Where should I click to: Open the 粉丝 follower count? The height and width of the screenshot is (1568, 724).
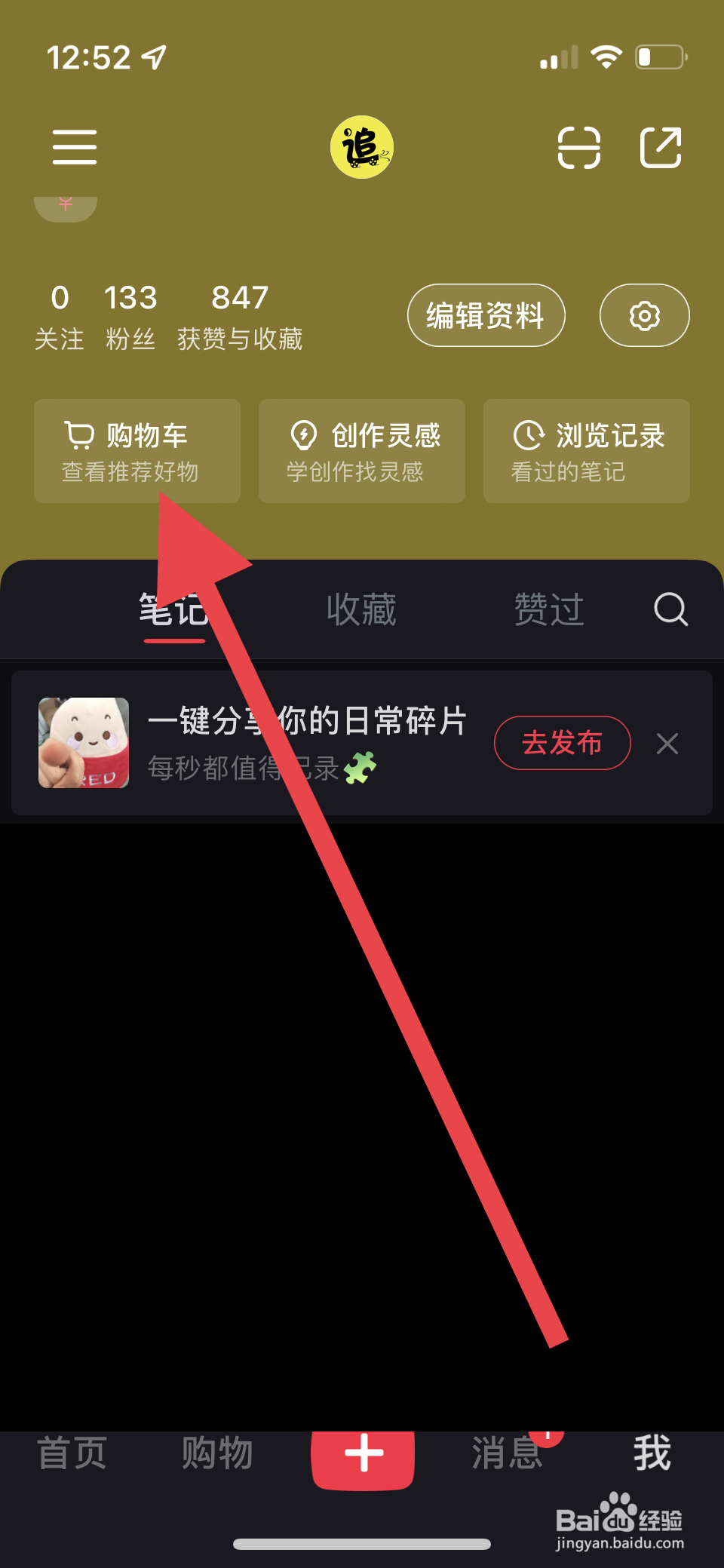[129, 315]
